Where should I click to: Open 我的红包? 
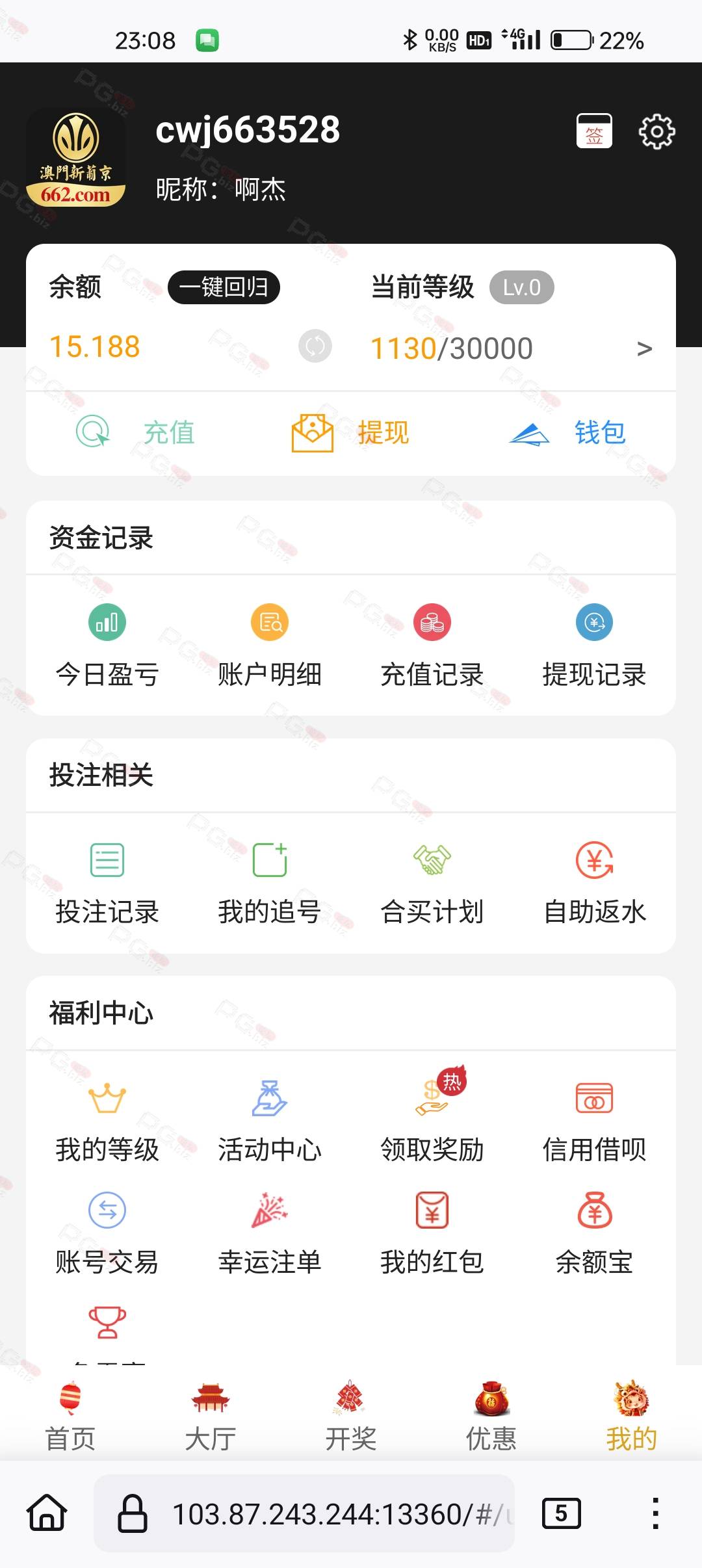pos(432,1233)
